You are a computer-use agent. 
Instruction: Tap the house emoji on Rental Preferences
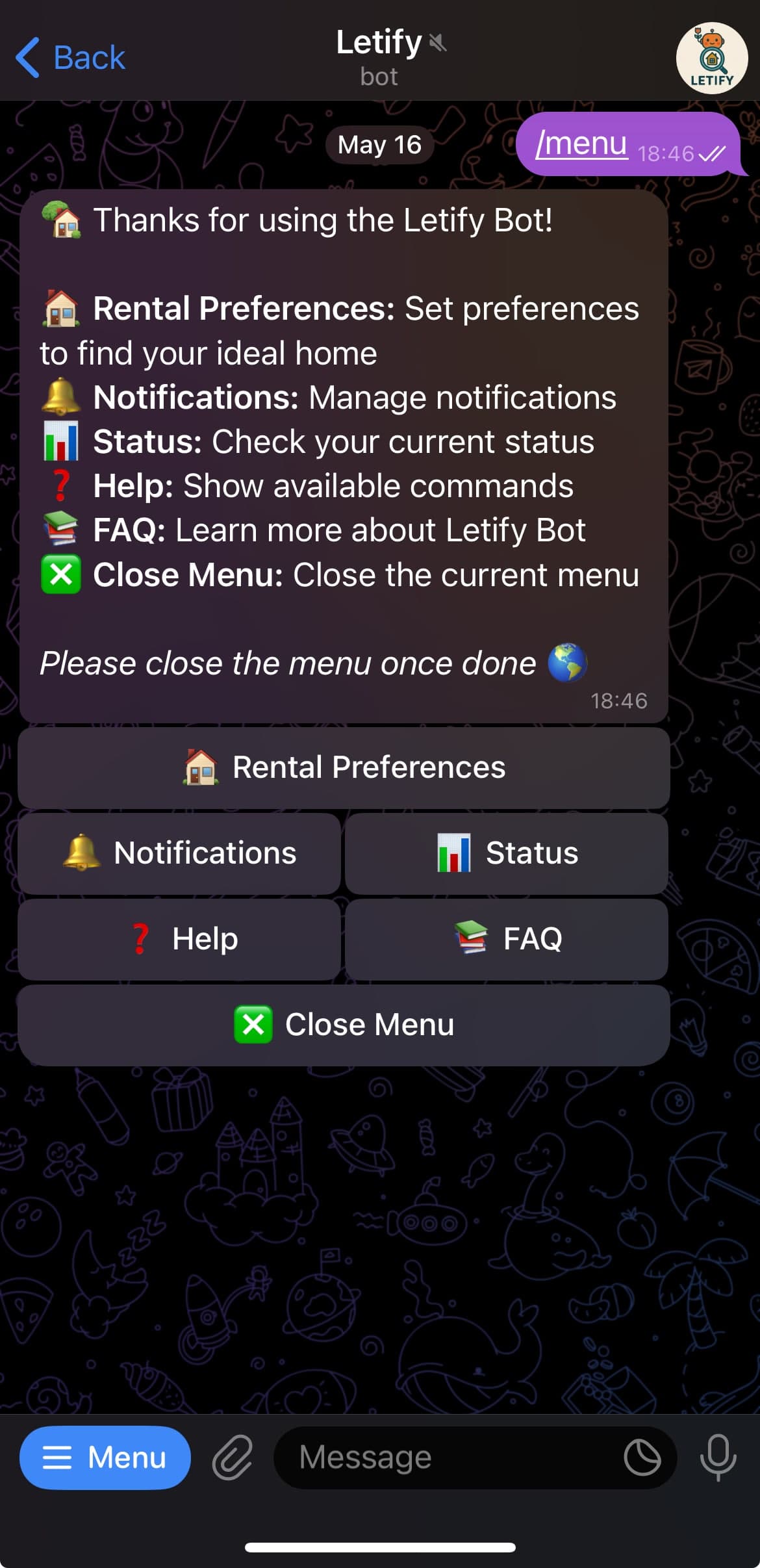tap(199, 766)
